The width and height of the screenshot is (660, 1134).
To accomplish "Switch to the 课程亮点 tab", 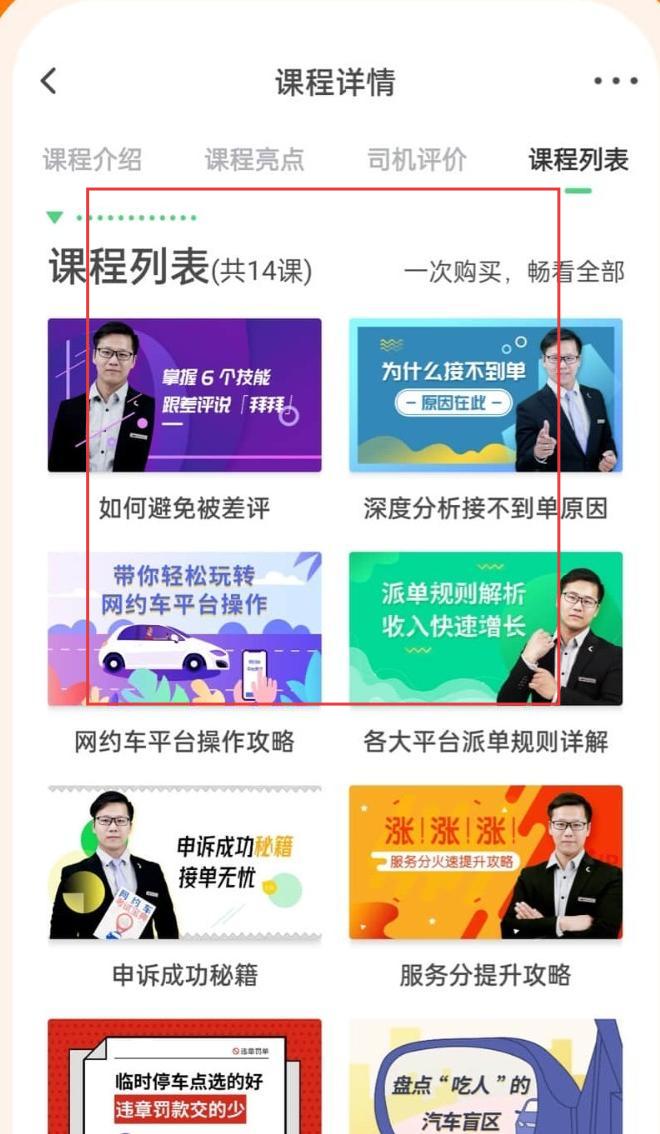I will coord(254,159).
